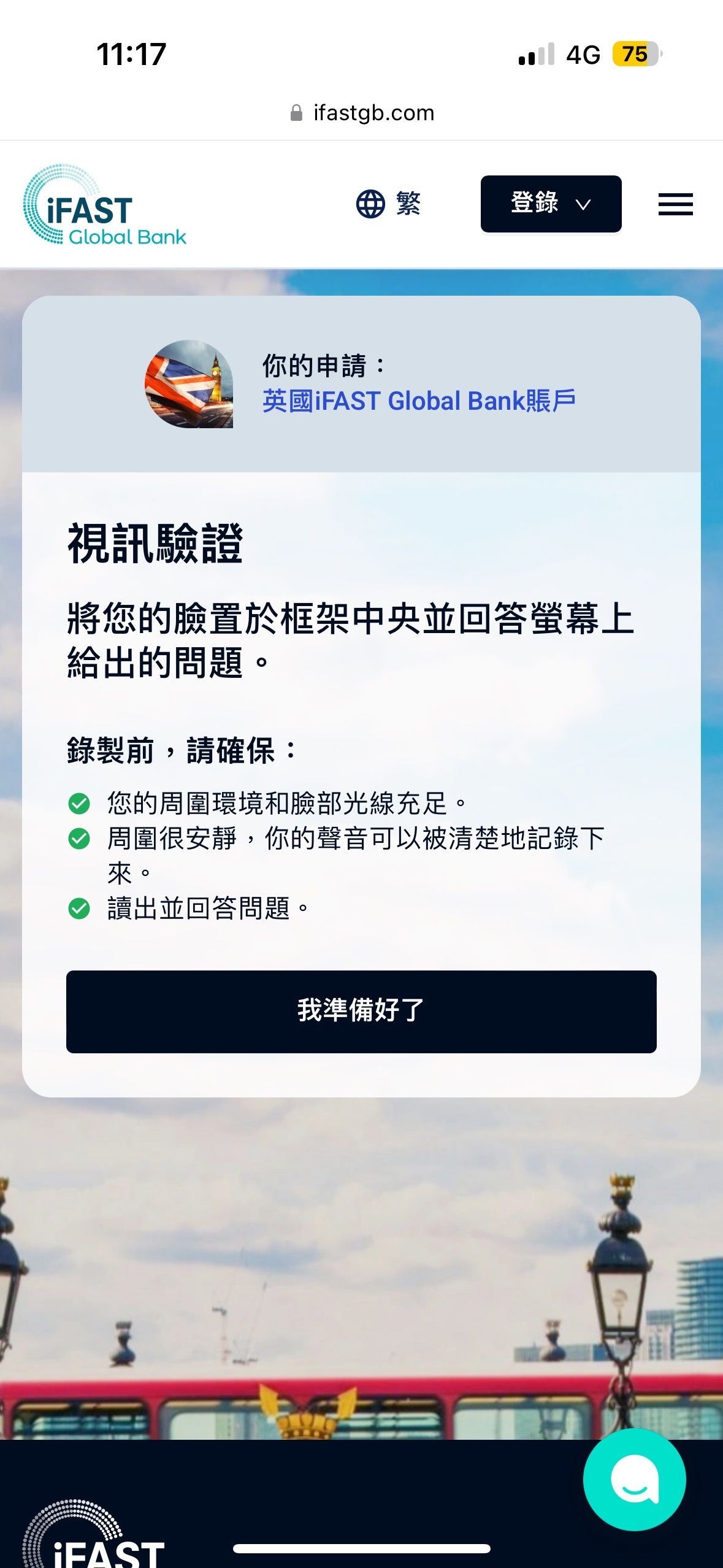
Task: Change language via the globe 繁 selector
Action: [389, 204]
